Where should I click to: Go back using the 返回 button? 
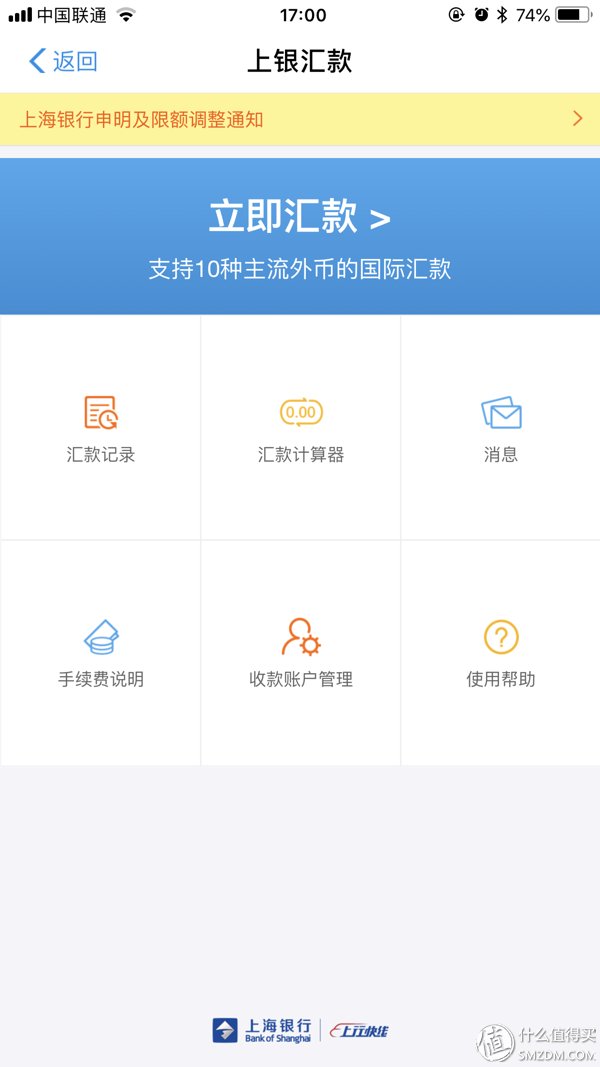tap(63, 61)
